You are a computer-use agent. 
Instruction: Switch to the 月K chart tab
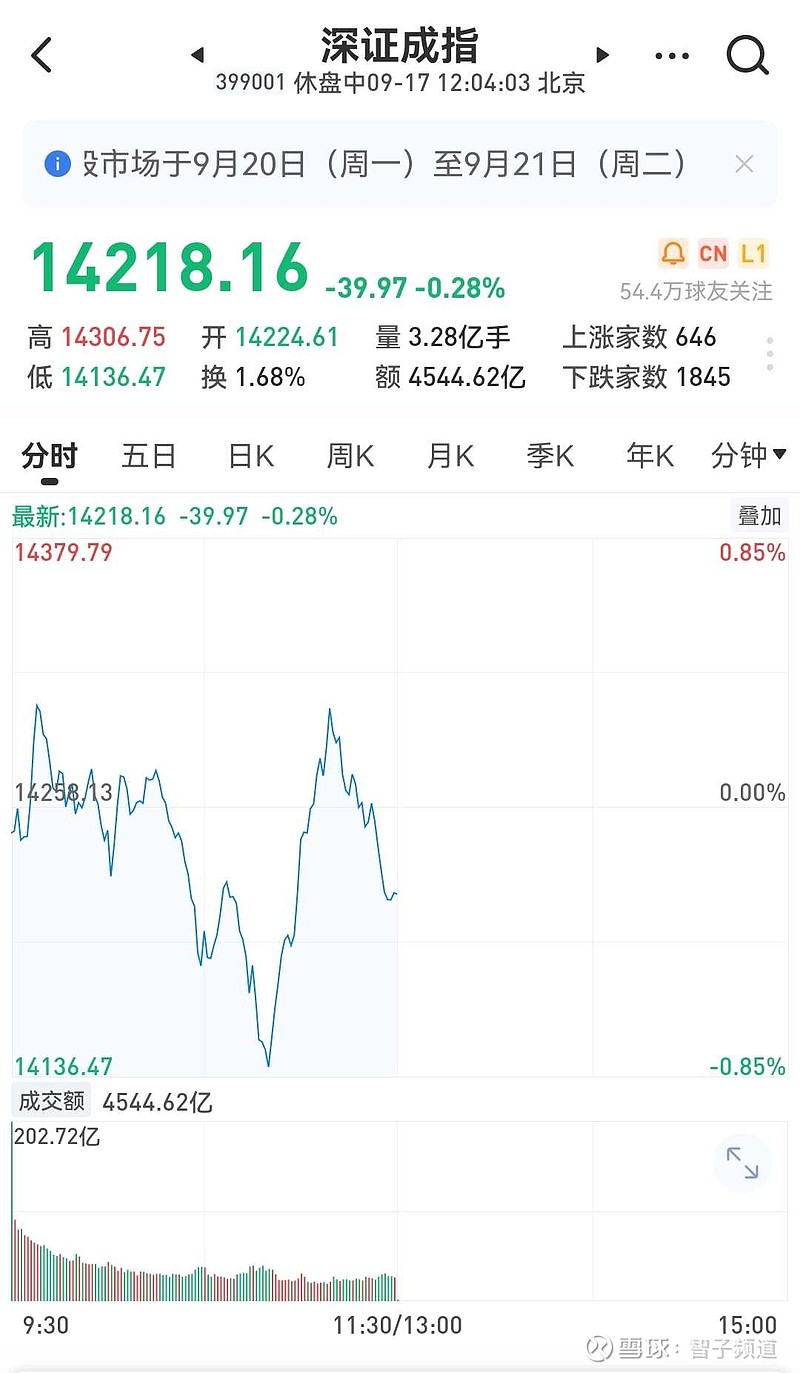[x=450, y=456]
